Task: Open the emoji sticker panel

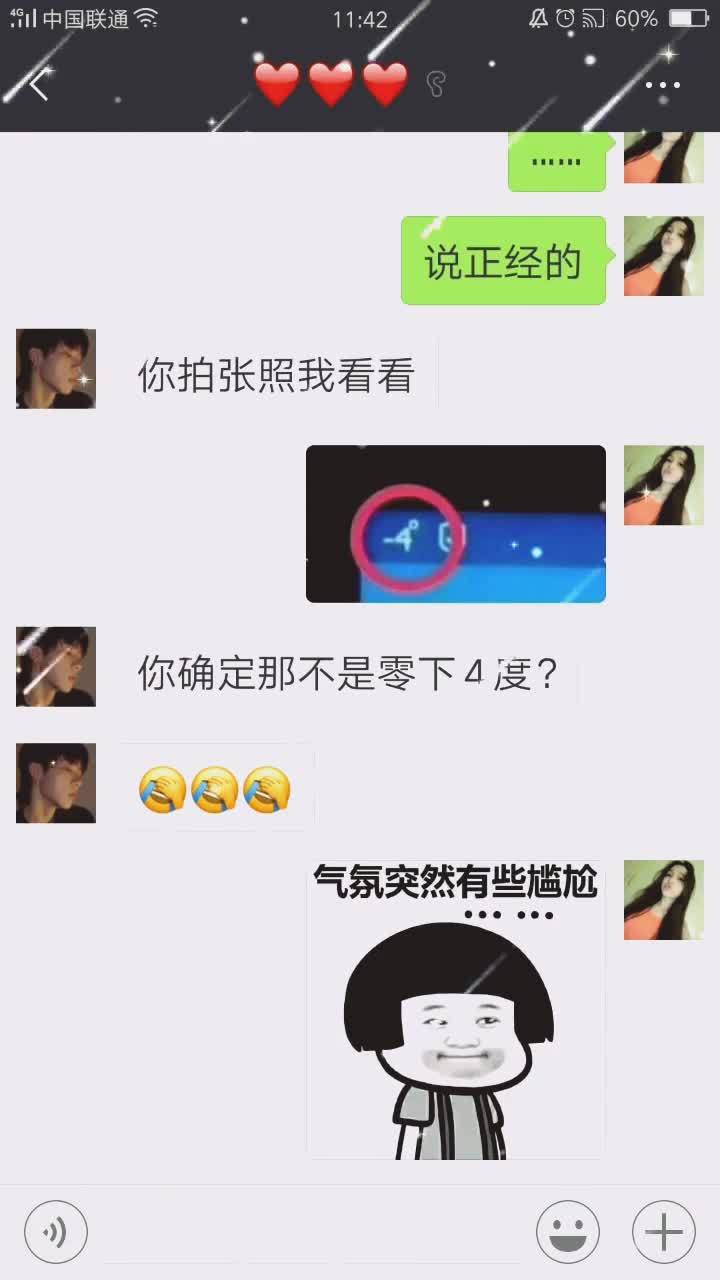Action: click(x=568, y=1232)
